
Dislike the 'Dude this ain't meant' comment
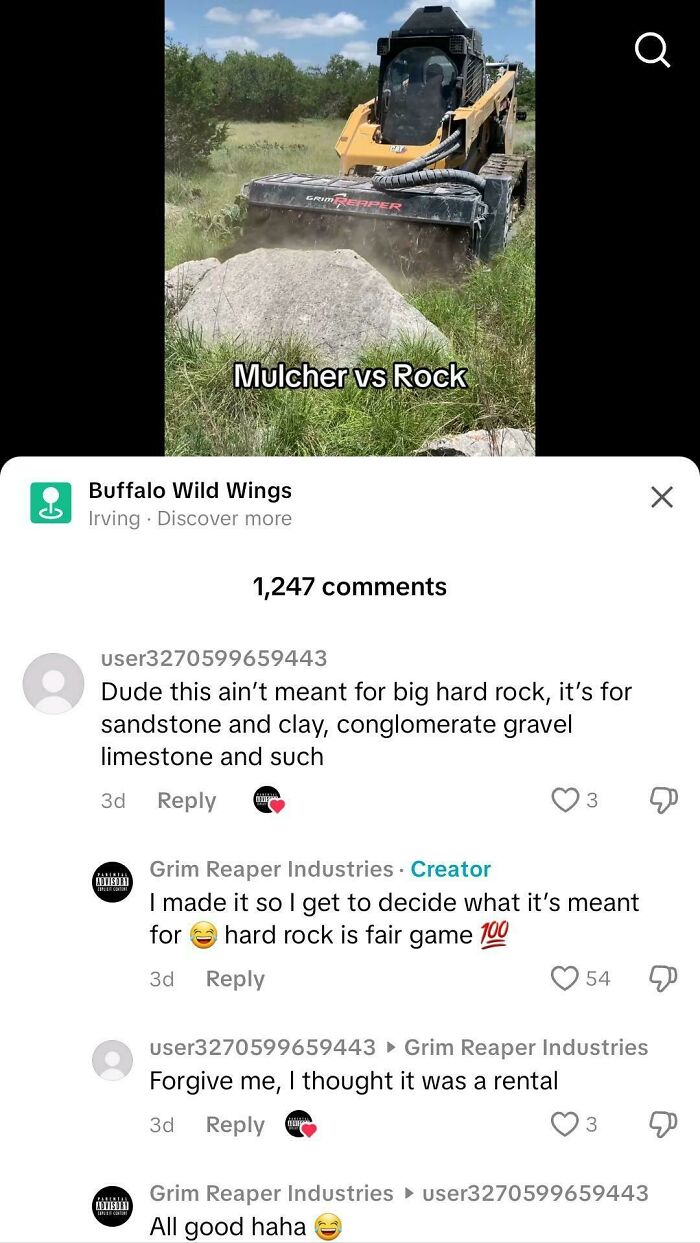pyautogui.click(x=664, y=800)
